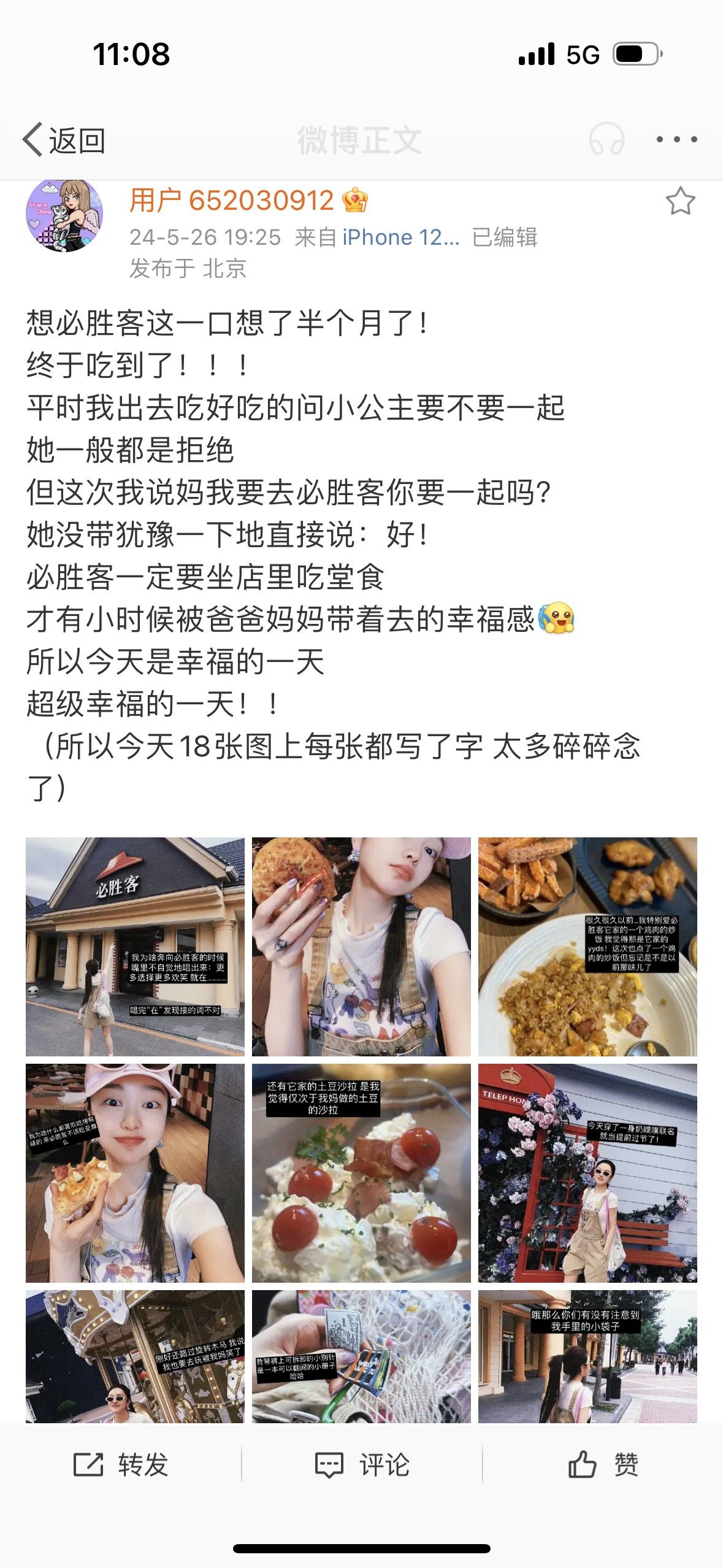Open the selfie with purple nails
The height and width of the screenshot is (1568, 723).
361,946
